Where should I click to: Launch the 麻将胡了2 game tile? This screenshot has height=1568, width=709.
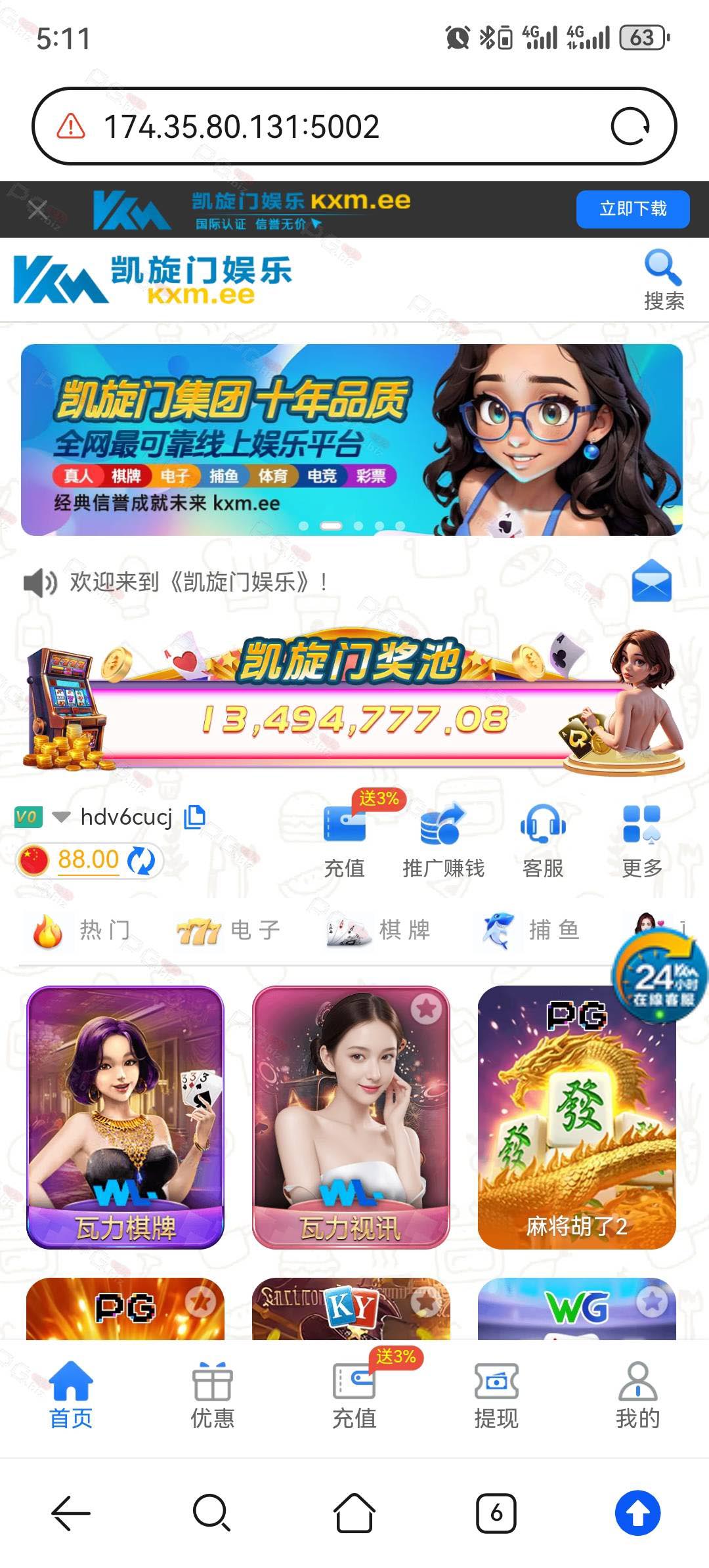tap(576, 1117)
